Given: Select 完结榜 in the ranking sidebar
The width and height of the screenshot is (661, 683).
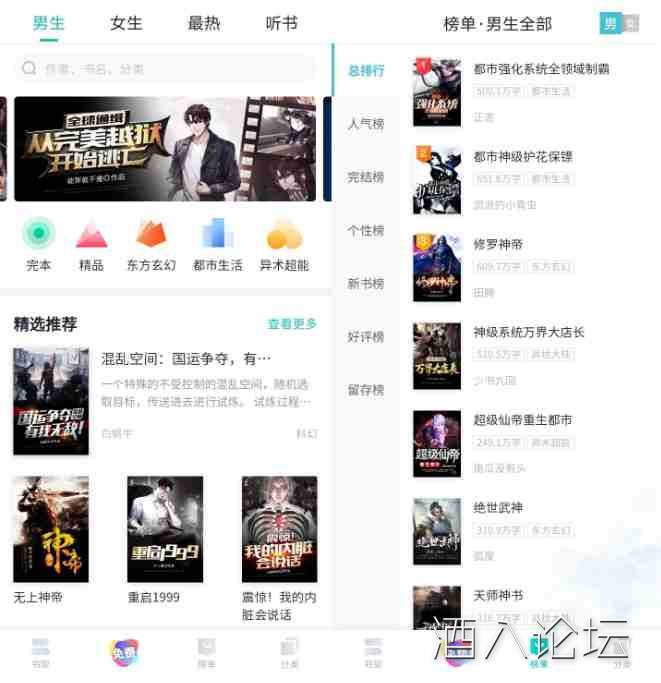Looking at the screenshot, I should tap(365, 177).
